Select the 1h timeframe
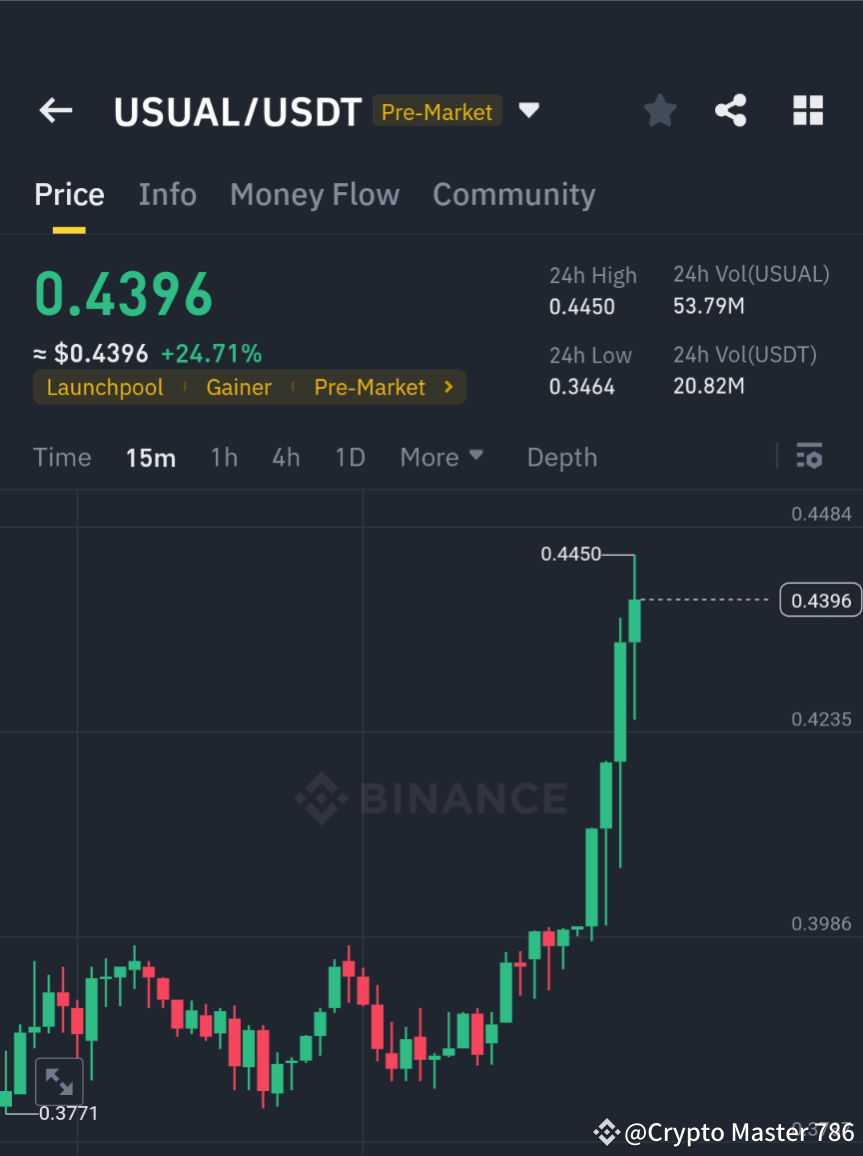This screenshot has height=1156, width=863. [223, 456]
